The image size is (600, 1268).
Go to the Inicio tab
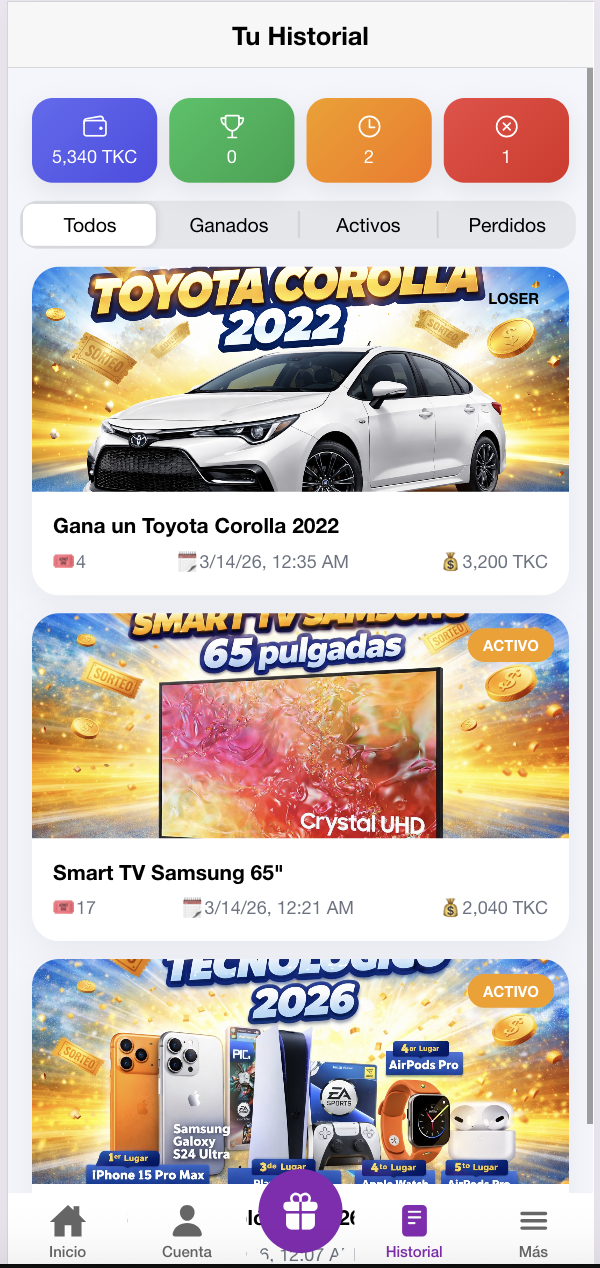click(x=68, y=1232)
